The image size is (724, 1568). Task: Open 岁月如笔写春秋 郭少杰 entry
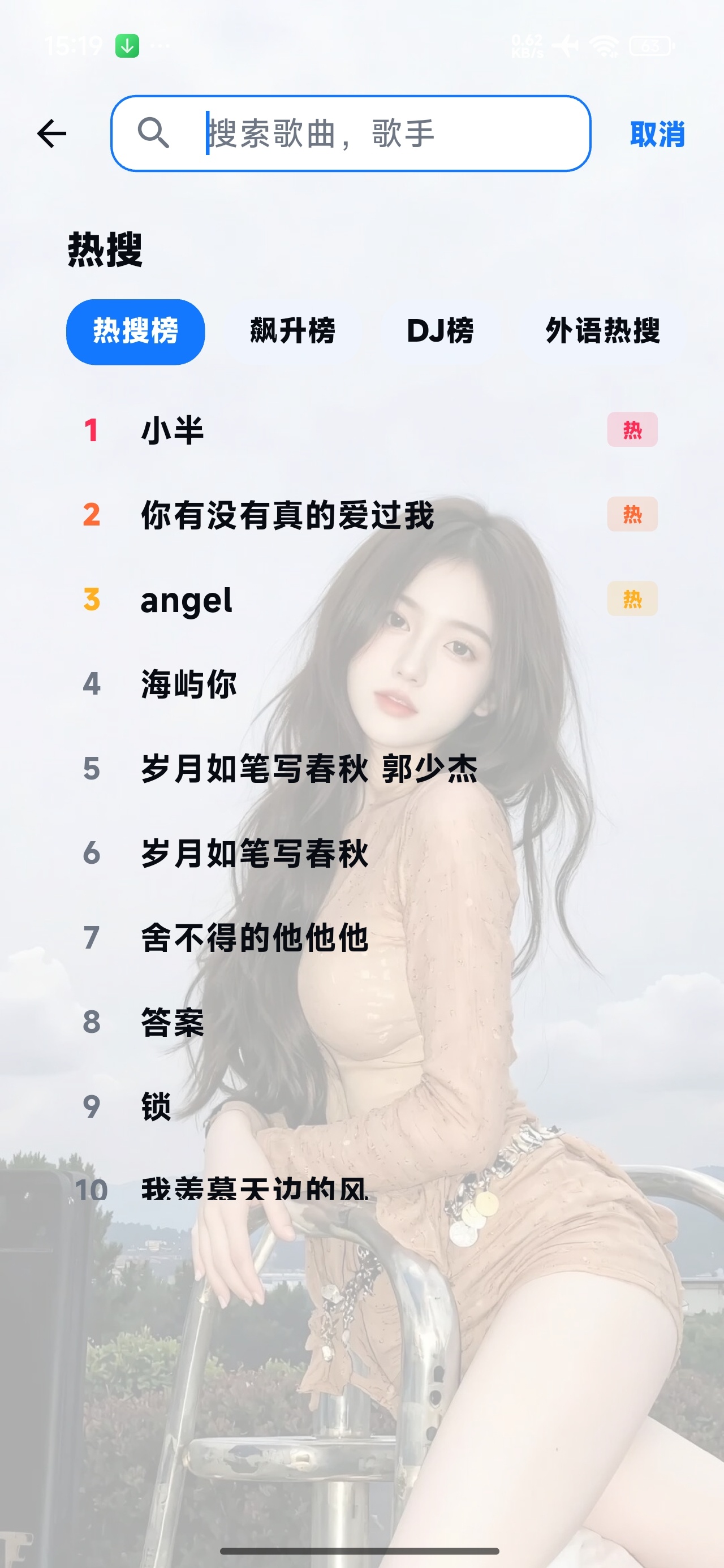(361, 769)
